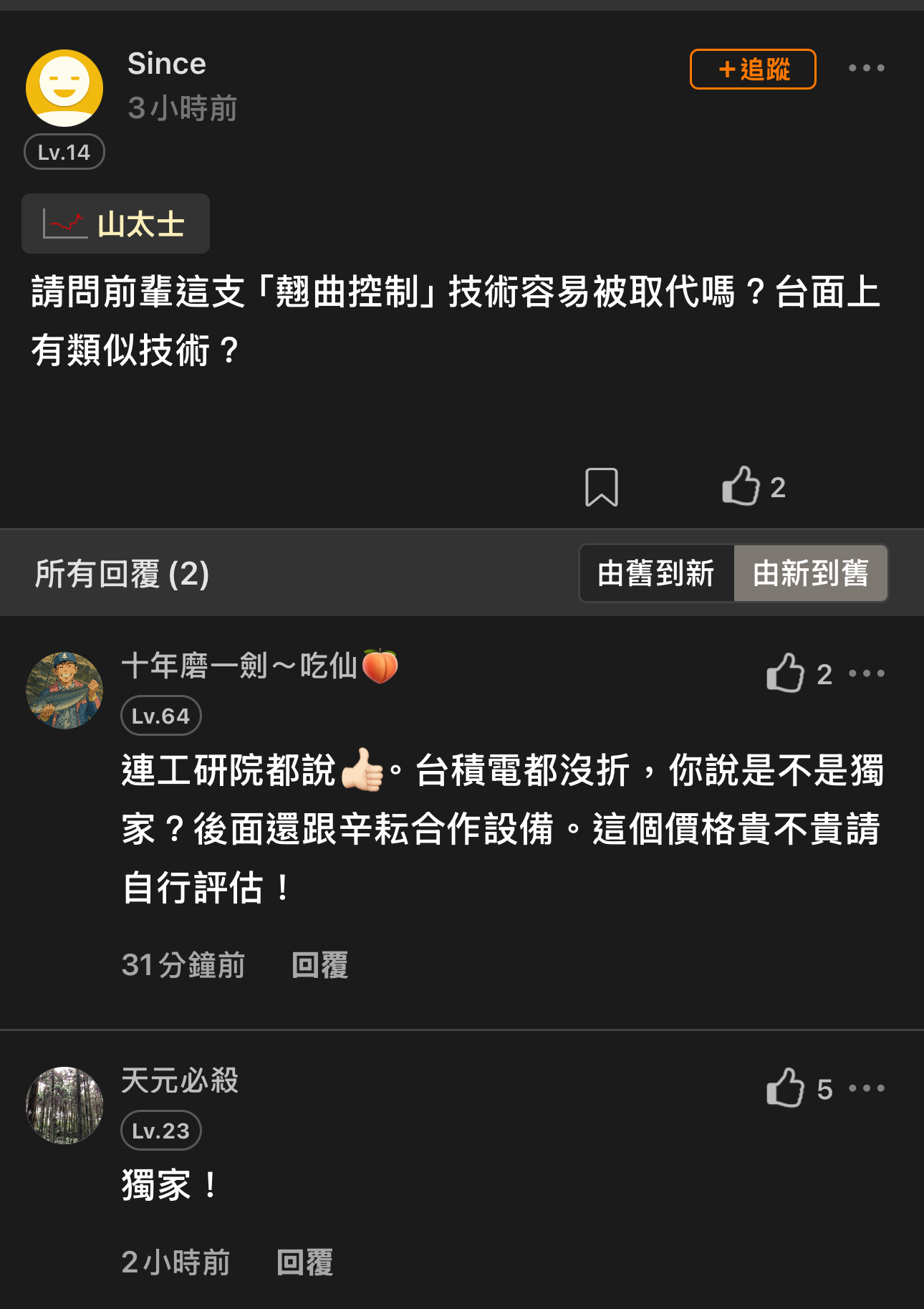Like Since's post

point(741,486)
